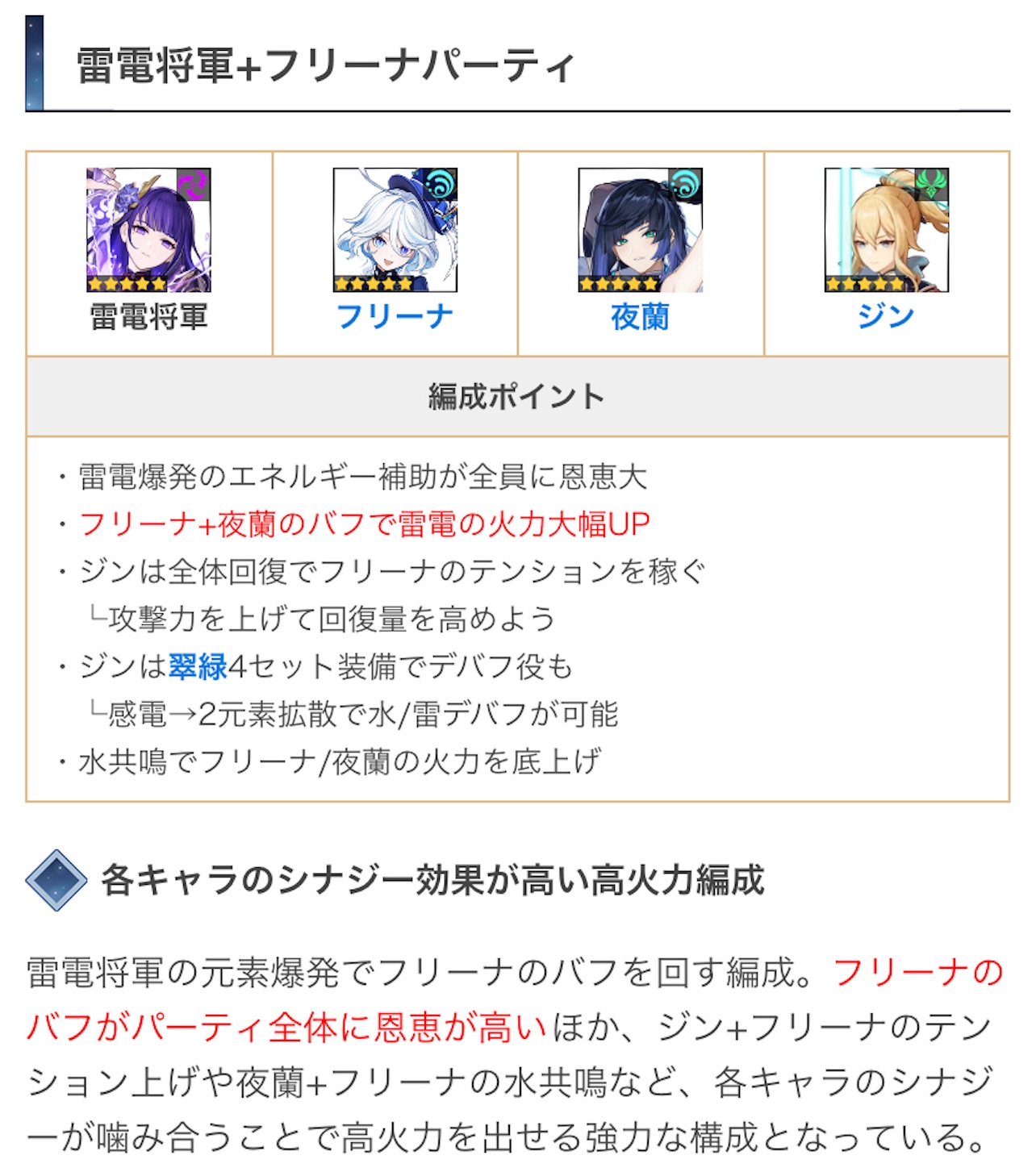Tap the ジン character portrait
The height and width of the screenshot is (1168, 1036).
click(887, 230)
